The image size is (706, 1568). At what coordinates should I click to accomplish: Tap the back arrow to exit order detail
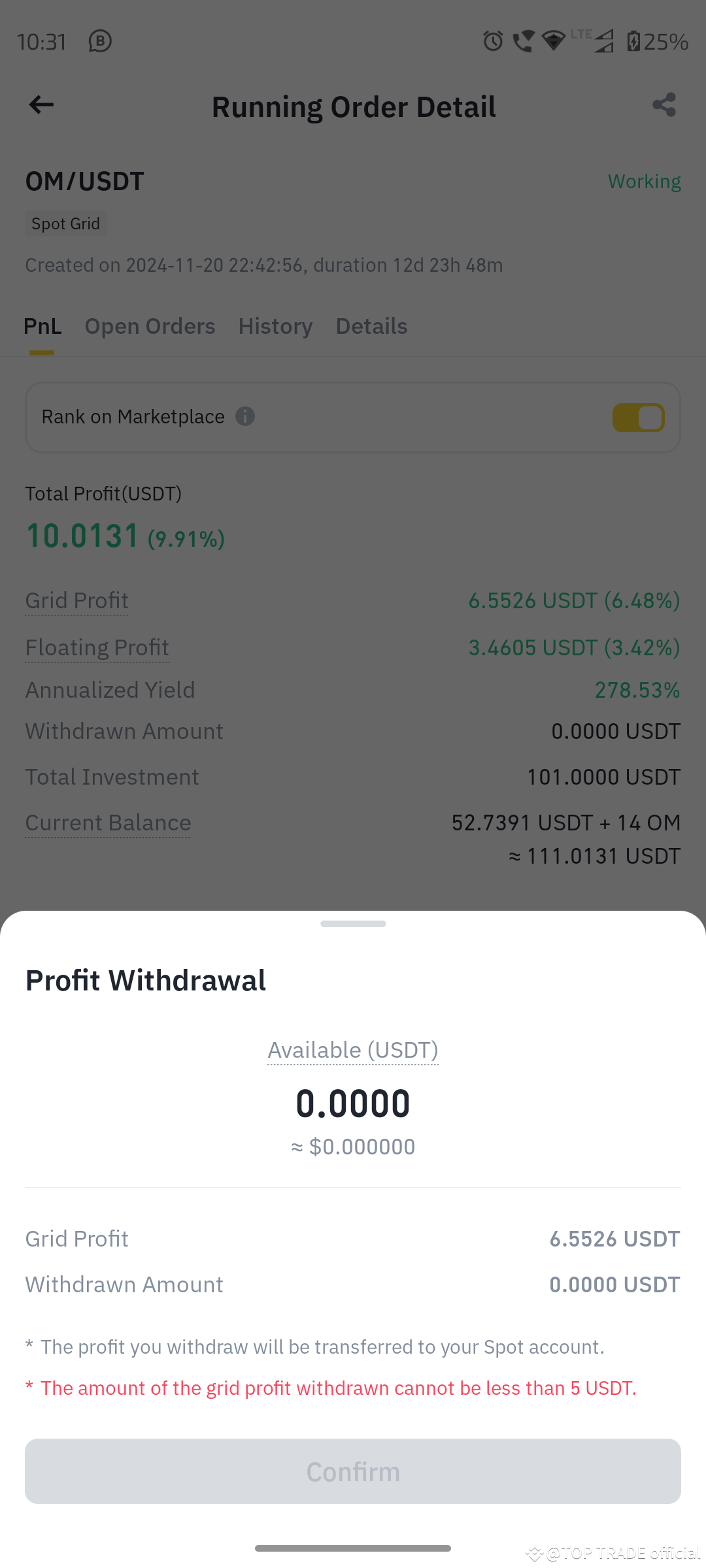(41, 105)
